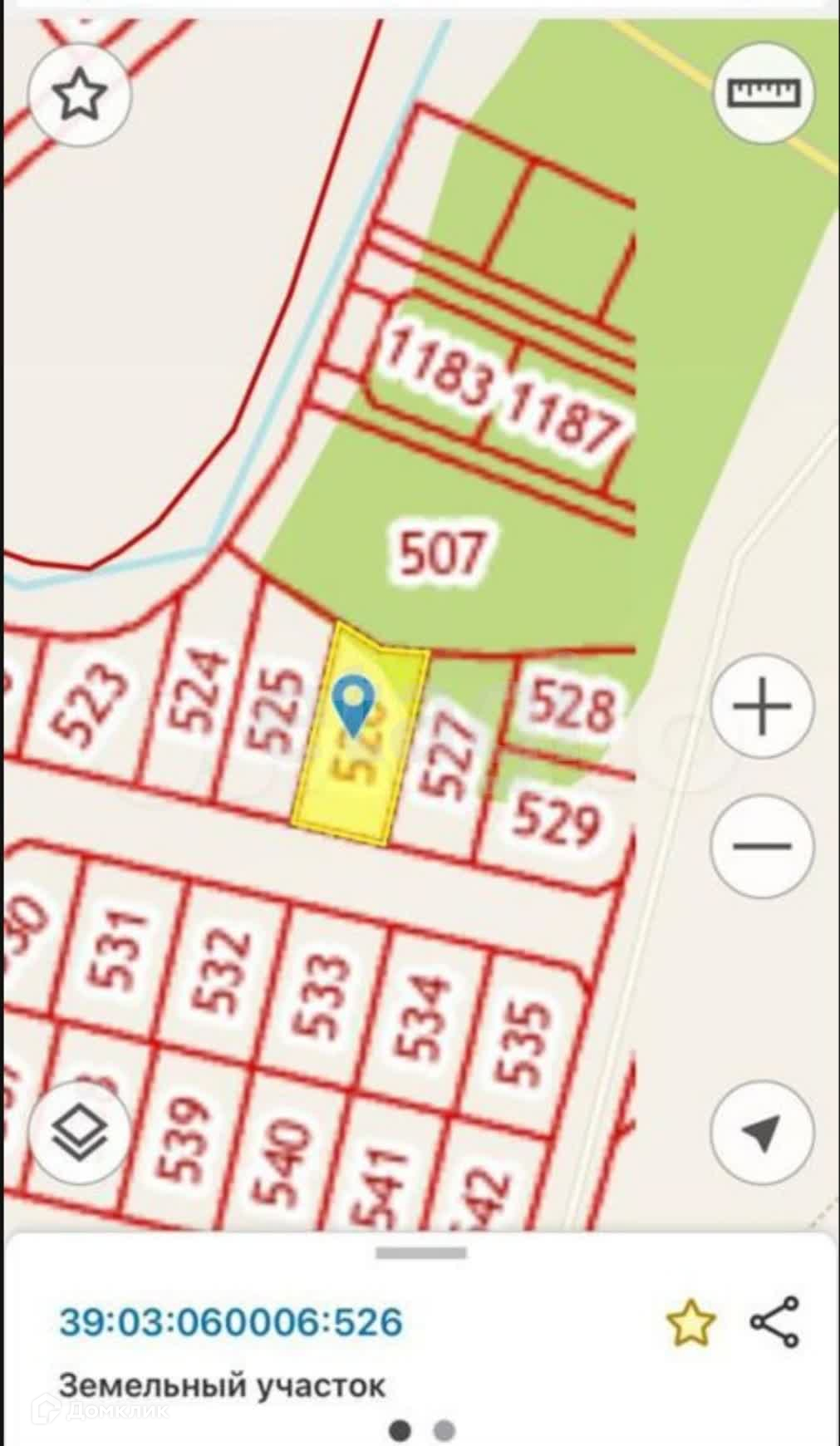Activate the ruler measurement tool

pos(764,91)
